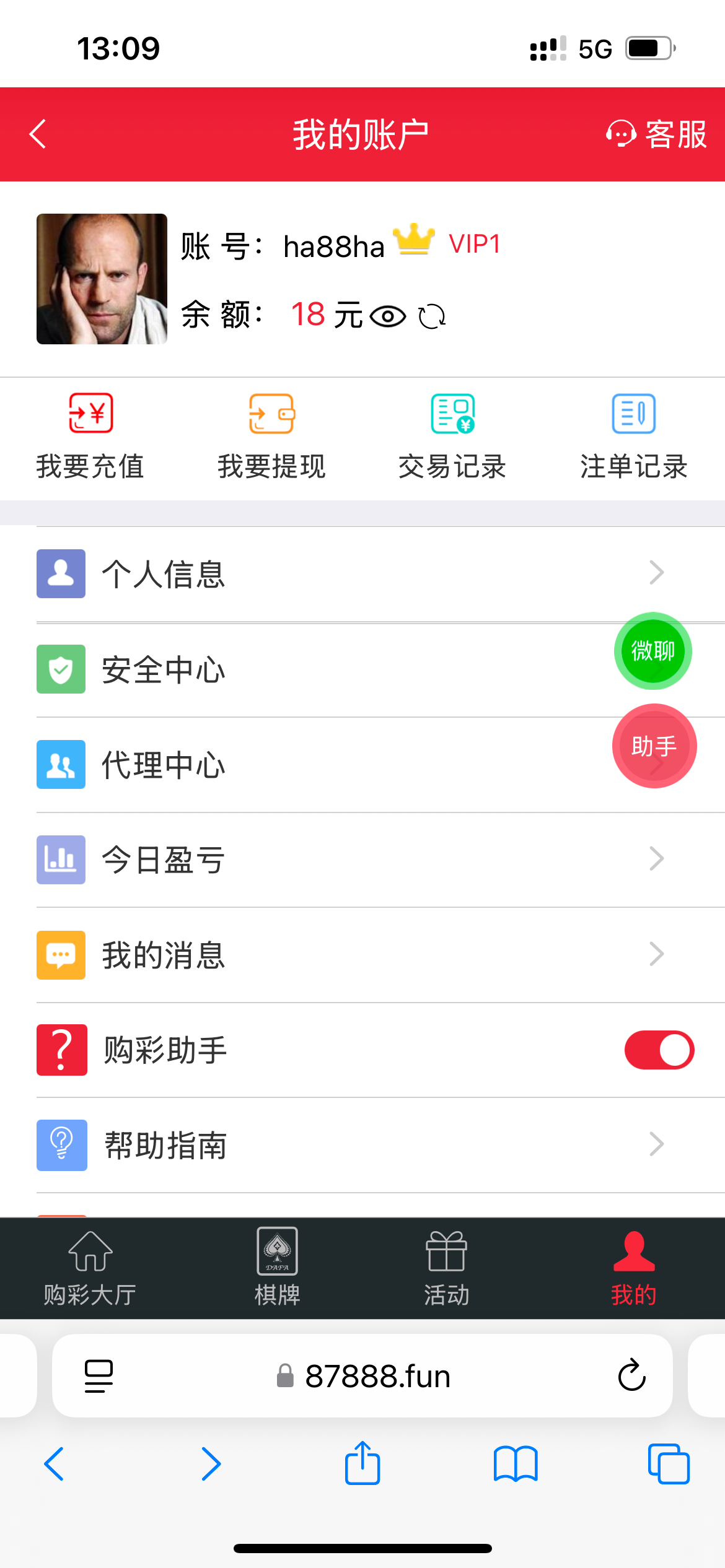This screenshot has width=725, height=1568.
Task: Reload the page in Safari's address bar
Action: pos(631,1375)
